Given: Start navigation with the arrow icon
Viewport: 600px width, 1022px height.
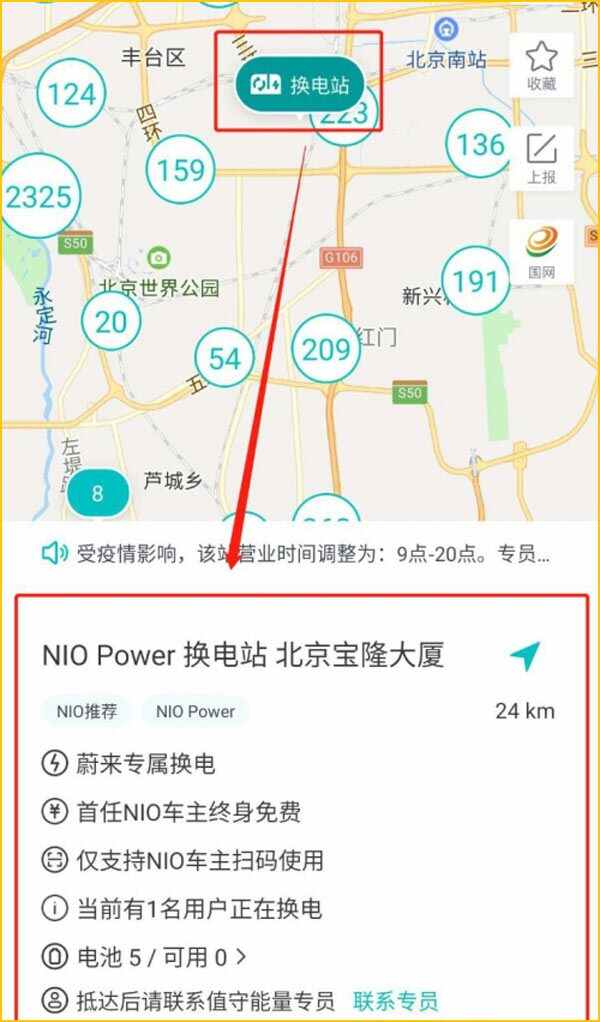Looking at the screenshot, I should pyautogui.click(x=524, y=656).
